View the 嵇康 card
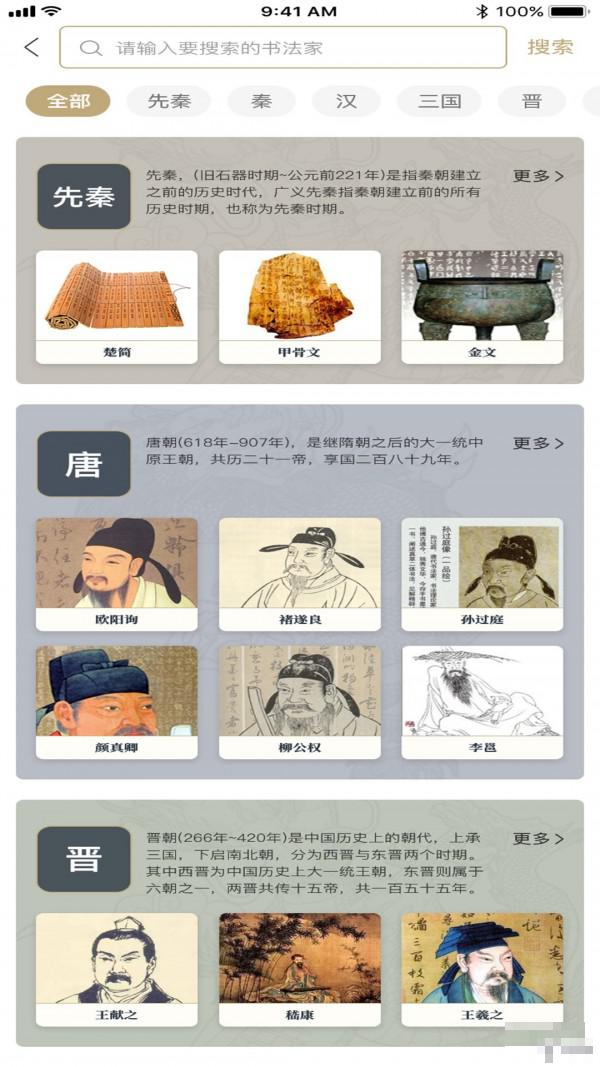This screenshot has height=1067, width=600. coord(300,968)
